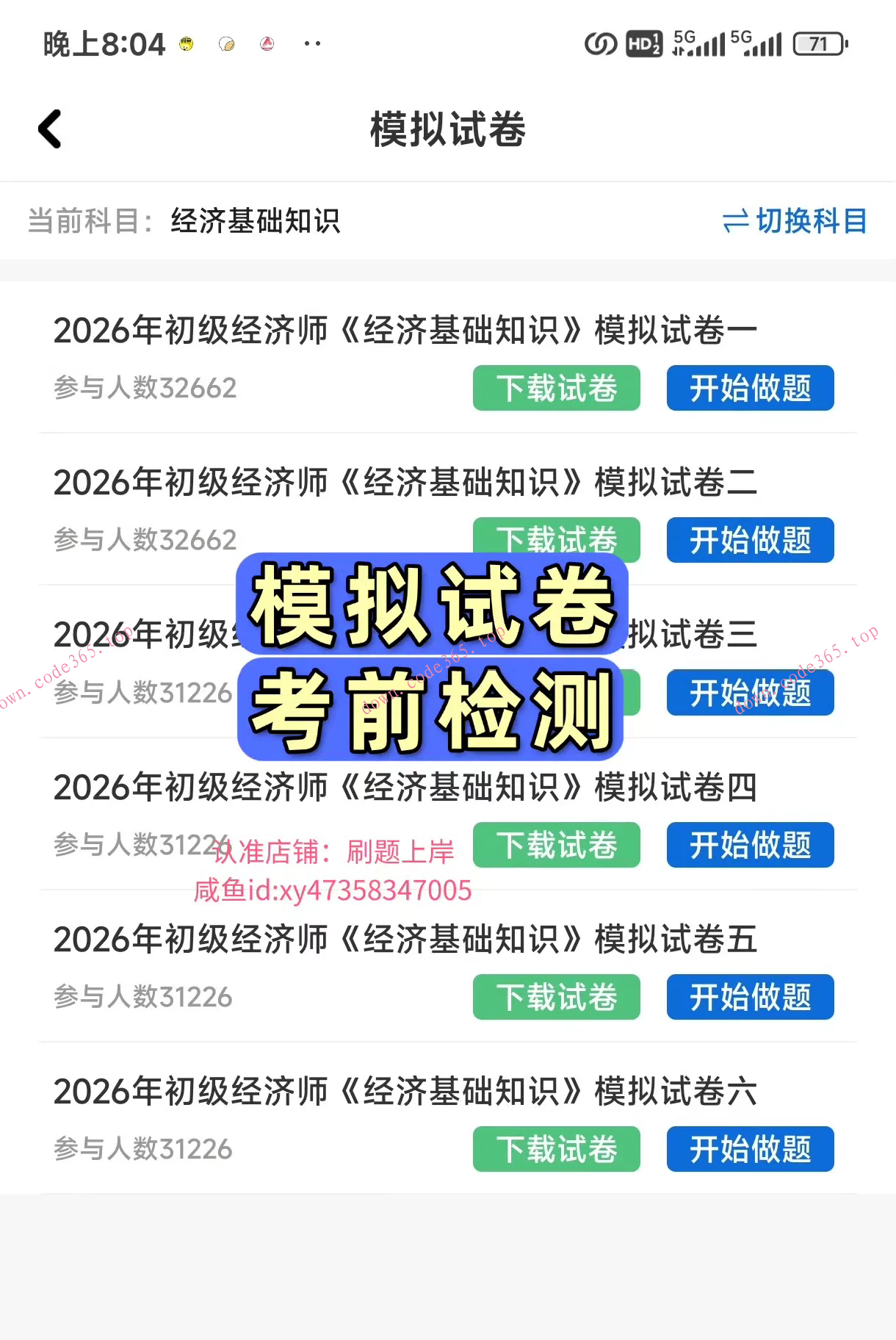Image resolution: width=896 pixels, height=1340 pixels.
Task: Tap the first notification emoji icon
Action: click(185, 44)
